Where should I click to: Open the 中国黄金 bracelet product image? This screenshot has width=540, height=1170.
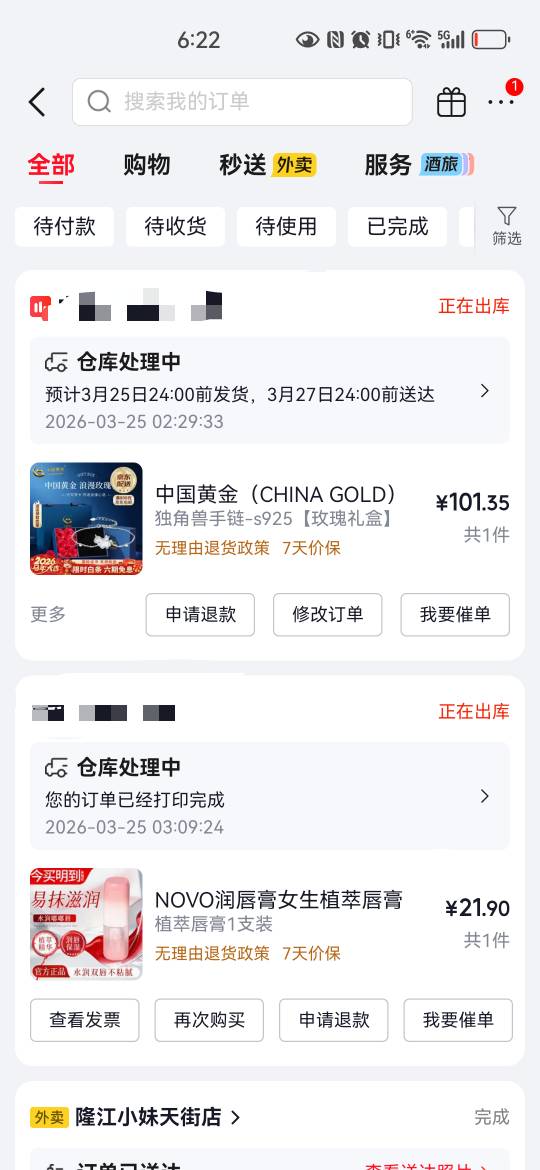tap(87, 519)
